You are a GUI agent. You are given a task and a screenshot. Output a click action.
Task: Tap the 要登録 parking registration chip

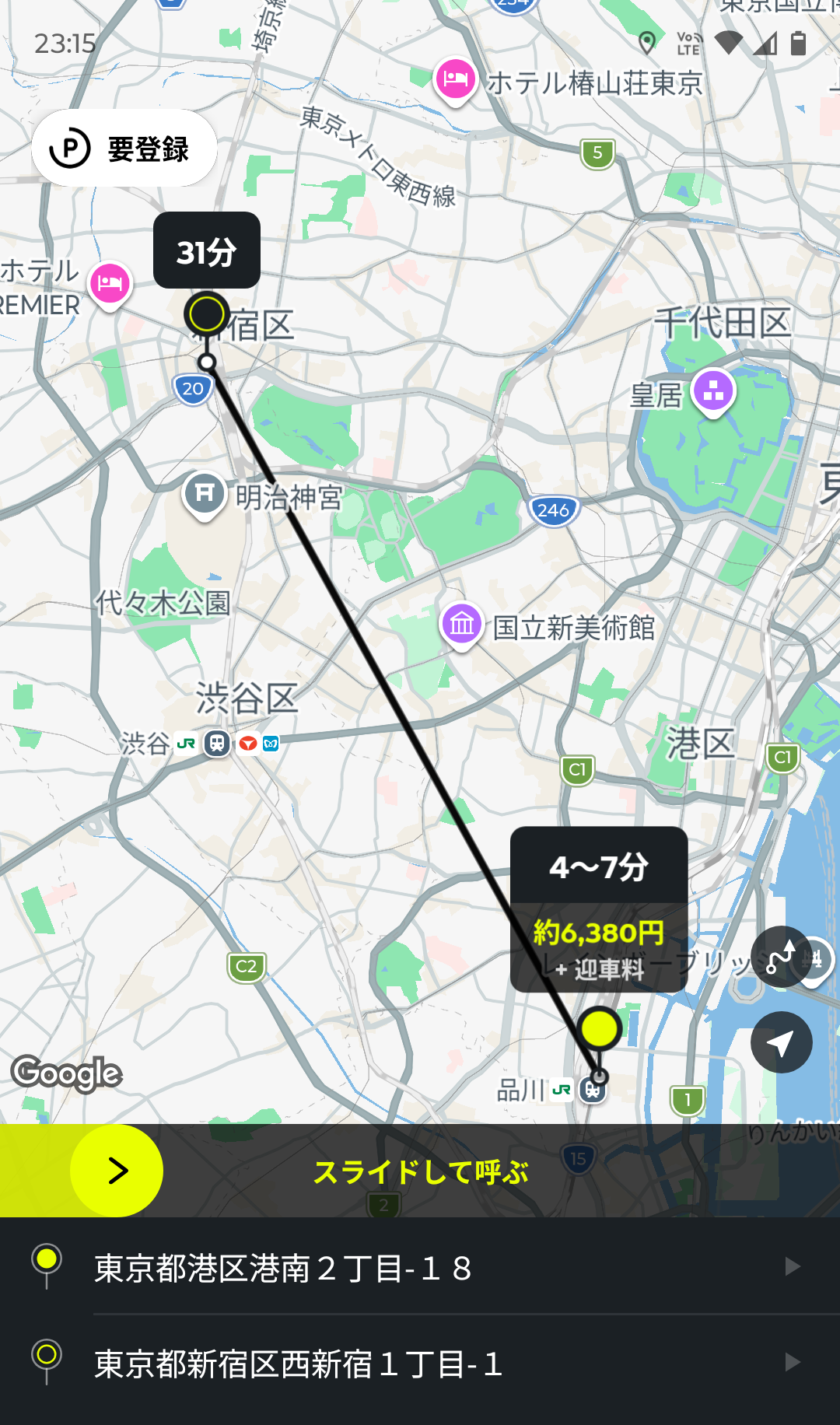point(124,149)
